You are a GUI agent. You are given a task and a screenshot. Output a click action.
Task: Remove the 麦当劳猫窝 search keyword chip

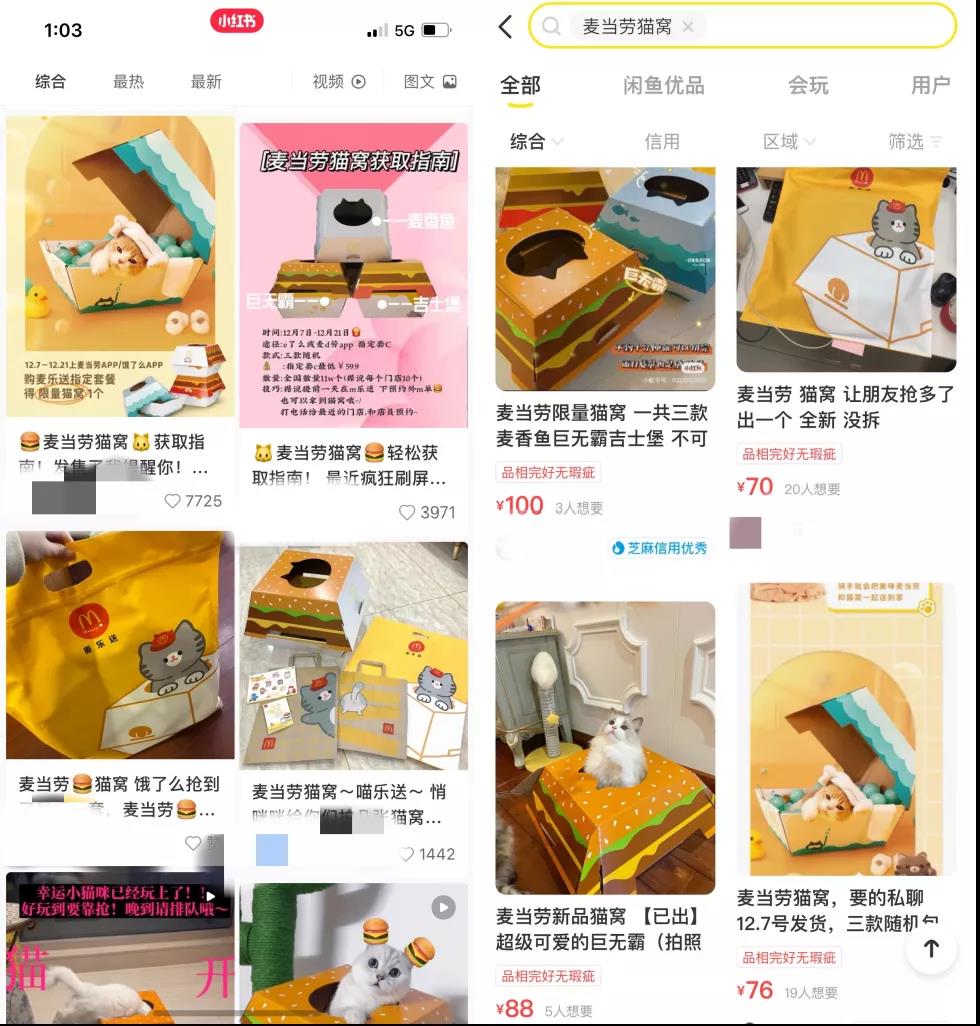click(x=688, y=27)
